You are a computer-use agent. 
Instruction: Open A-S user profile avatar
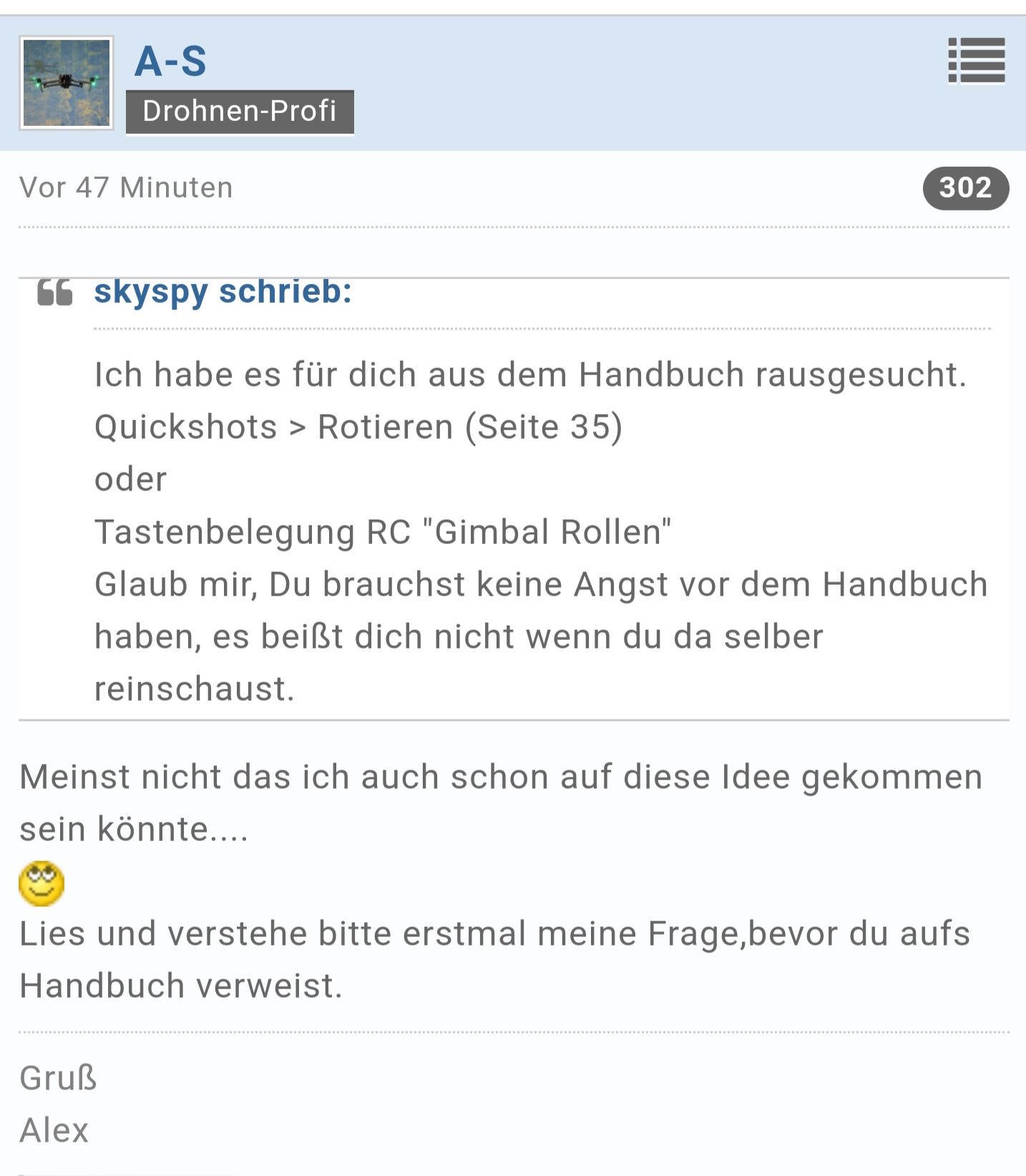(x=67, y=83)
